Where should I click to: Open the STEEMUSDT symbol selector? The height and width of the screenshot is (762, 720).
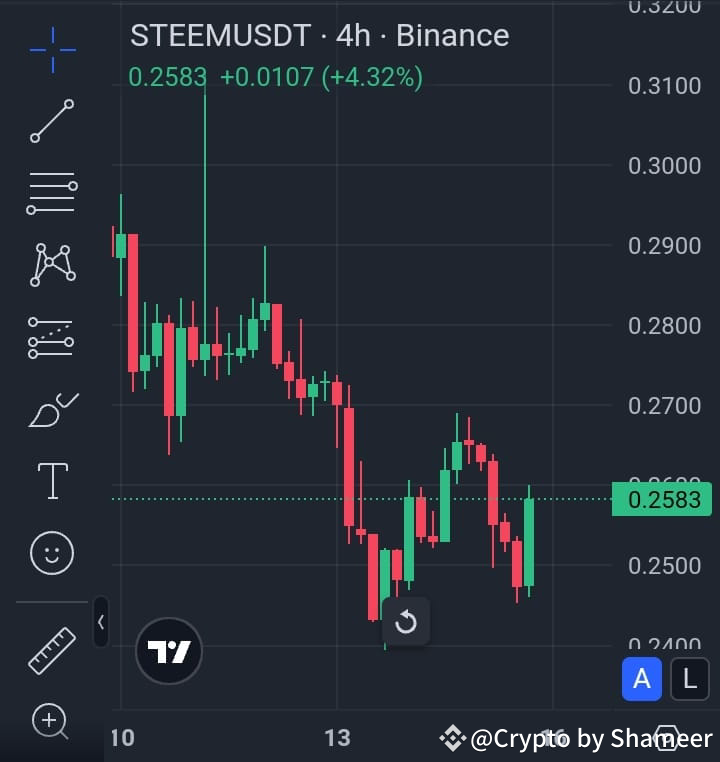pyautogui.click(x=220, y=35)
